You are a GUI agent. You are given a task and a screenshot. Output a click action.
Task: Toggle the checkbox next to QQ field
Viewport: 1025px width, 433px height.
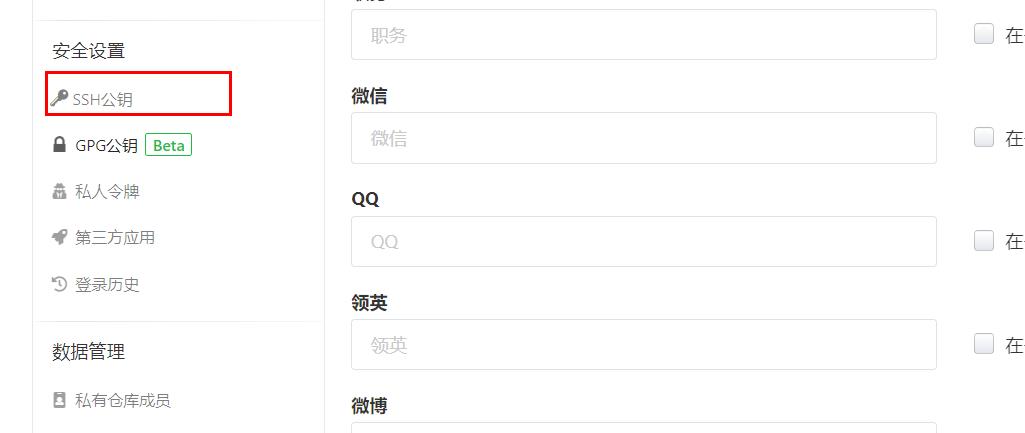coord(984,240)
